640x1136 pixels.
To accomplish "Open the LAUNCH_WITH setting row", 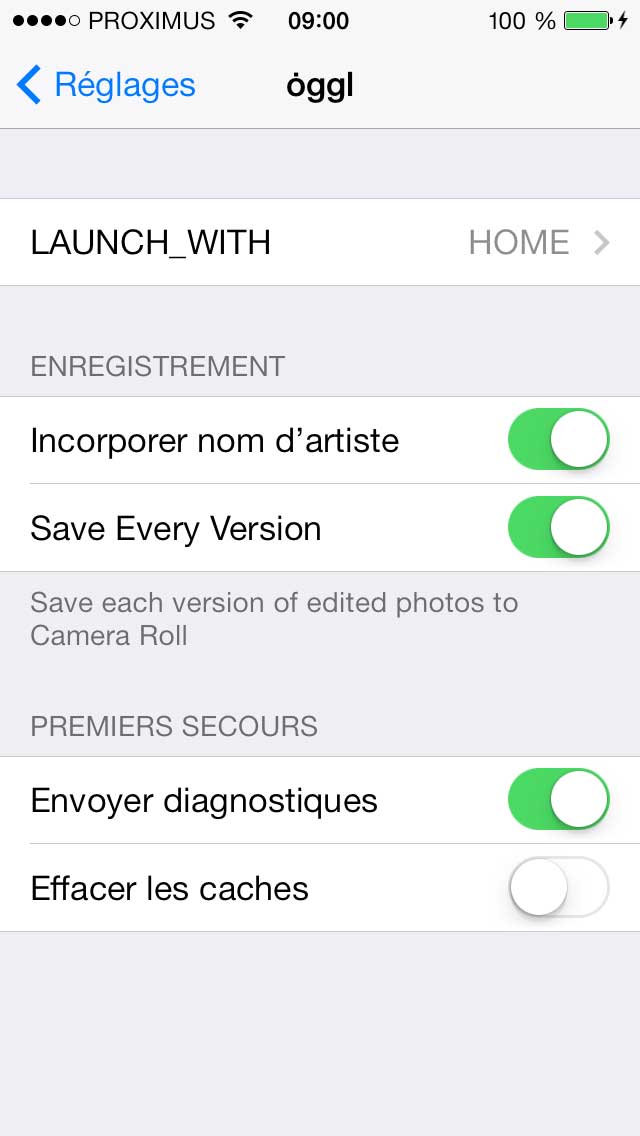I will point(320,242).
